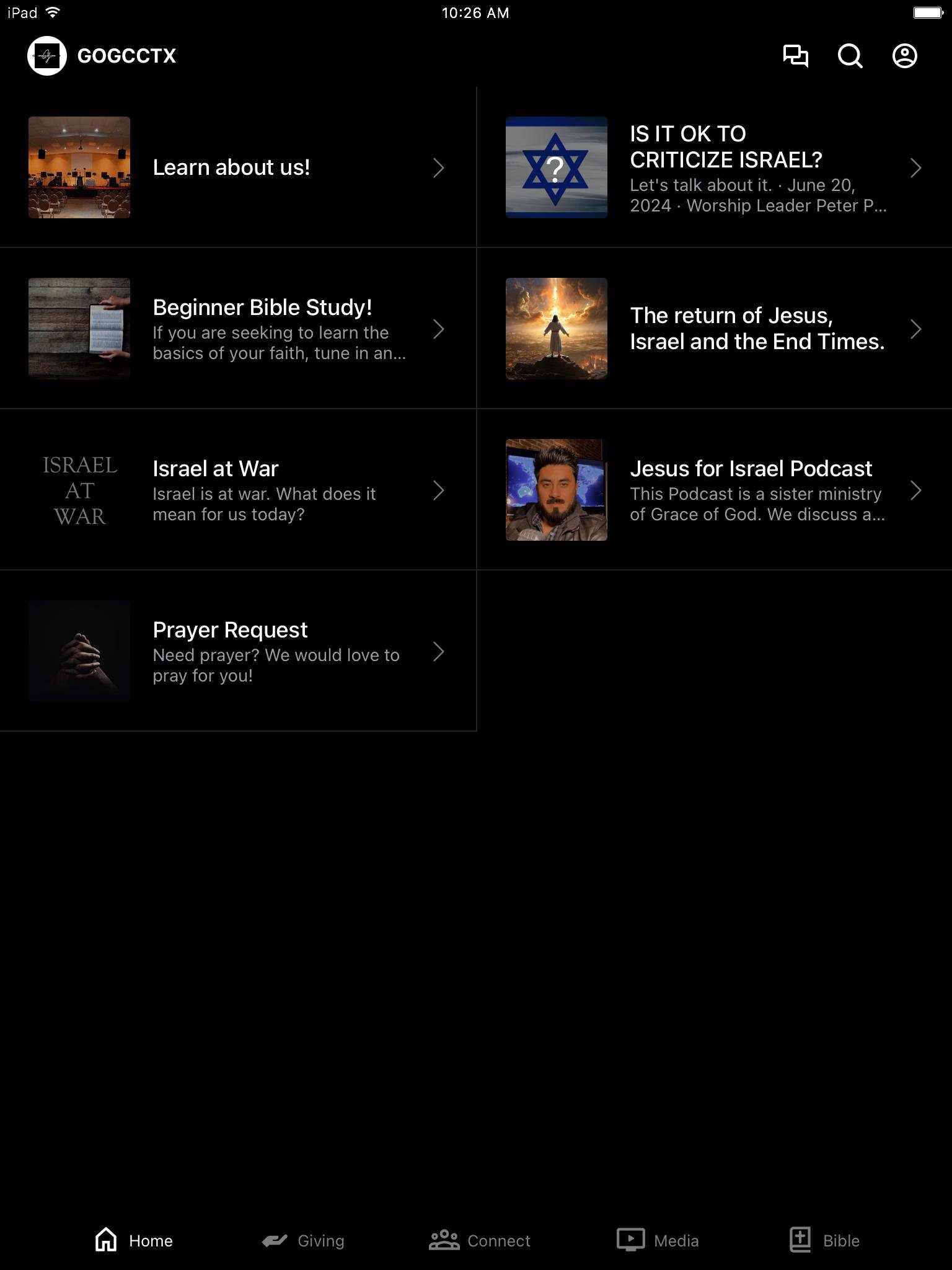Switch to the Giving tab
The width and height of the screenshot is (952, 1270).
pyautogui.click(x=303, y=1240)
